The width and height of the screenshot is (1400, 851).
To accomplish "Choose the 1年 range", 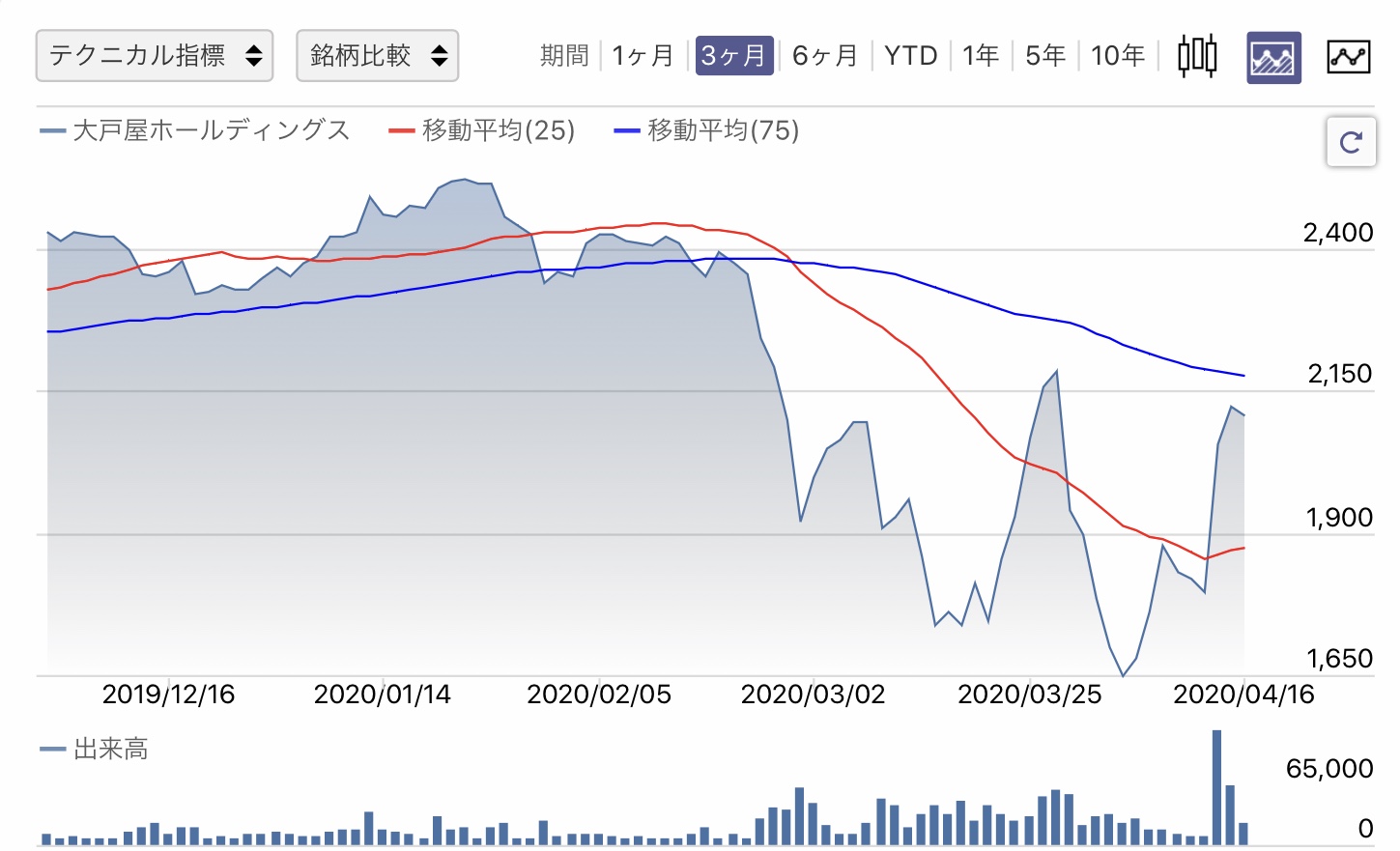I will click(x=981, y=56).
